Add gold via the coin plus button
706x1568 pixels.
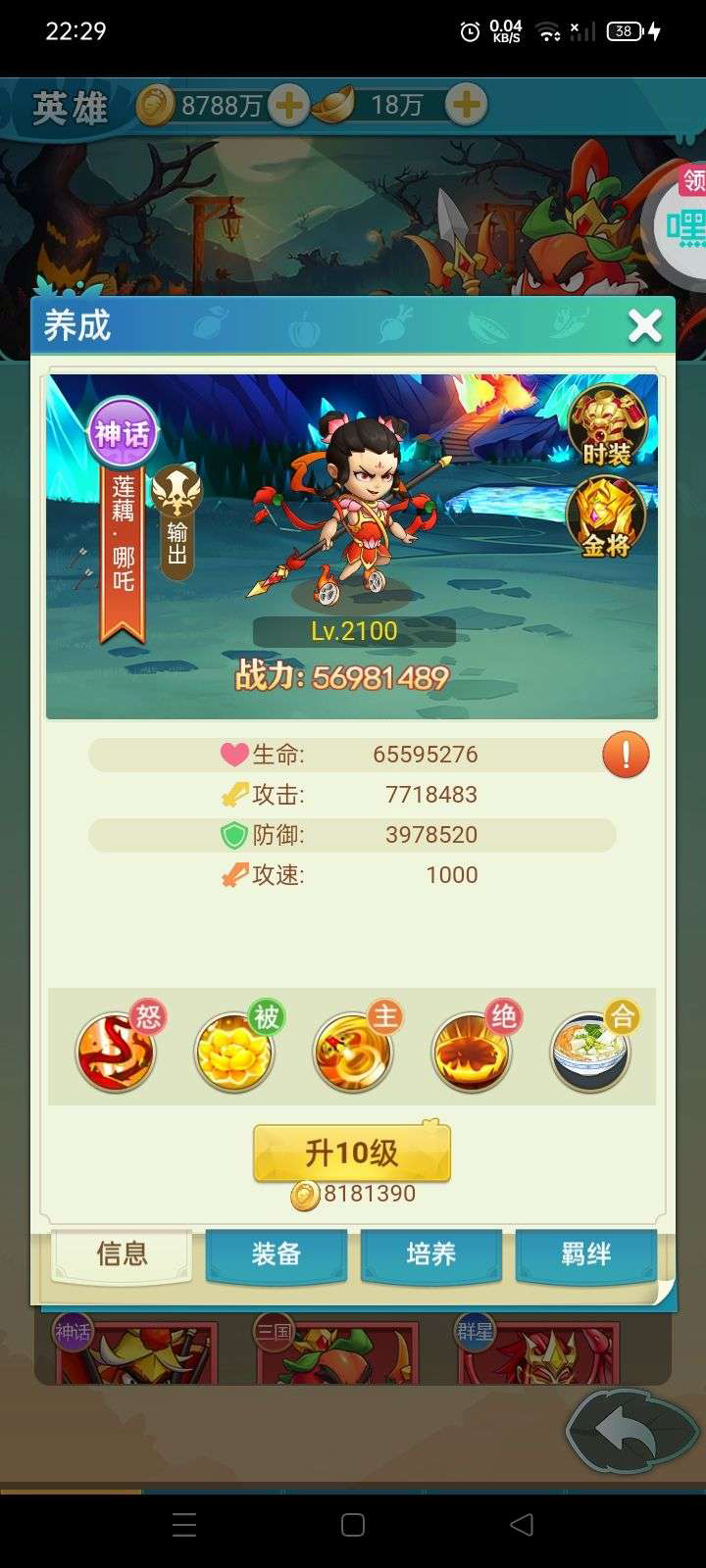point(286,105)
